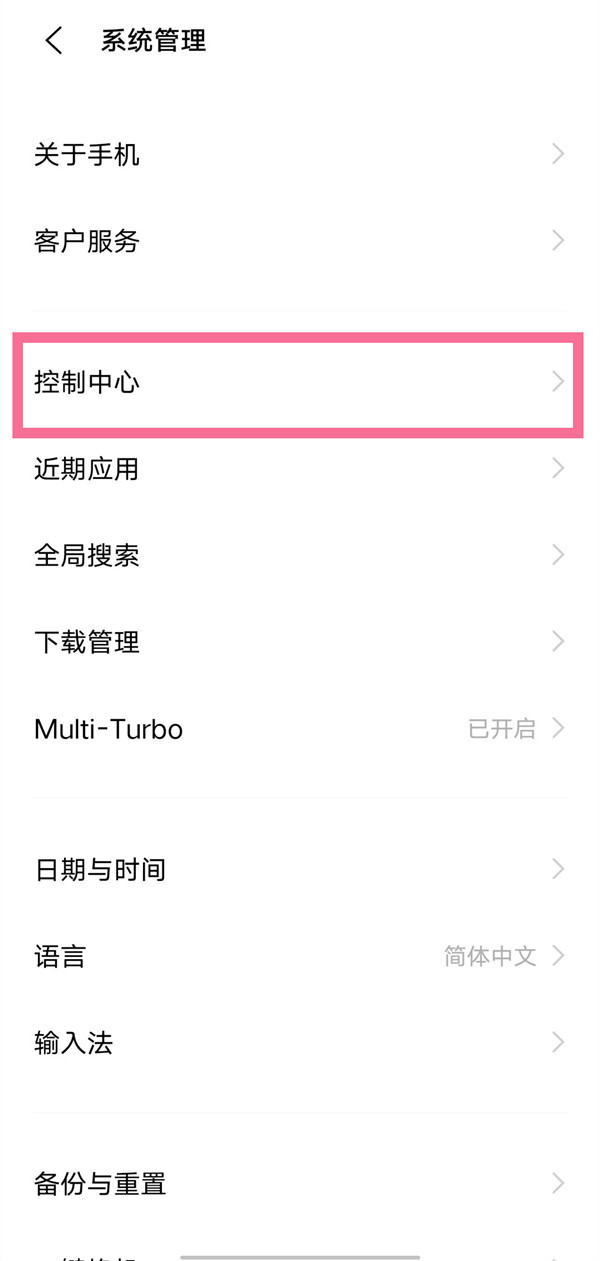
Task: Open 关于手机 settings
Action: (298, 154)
